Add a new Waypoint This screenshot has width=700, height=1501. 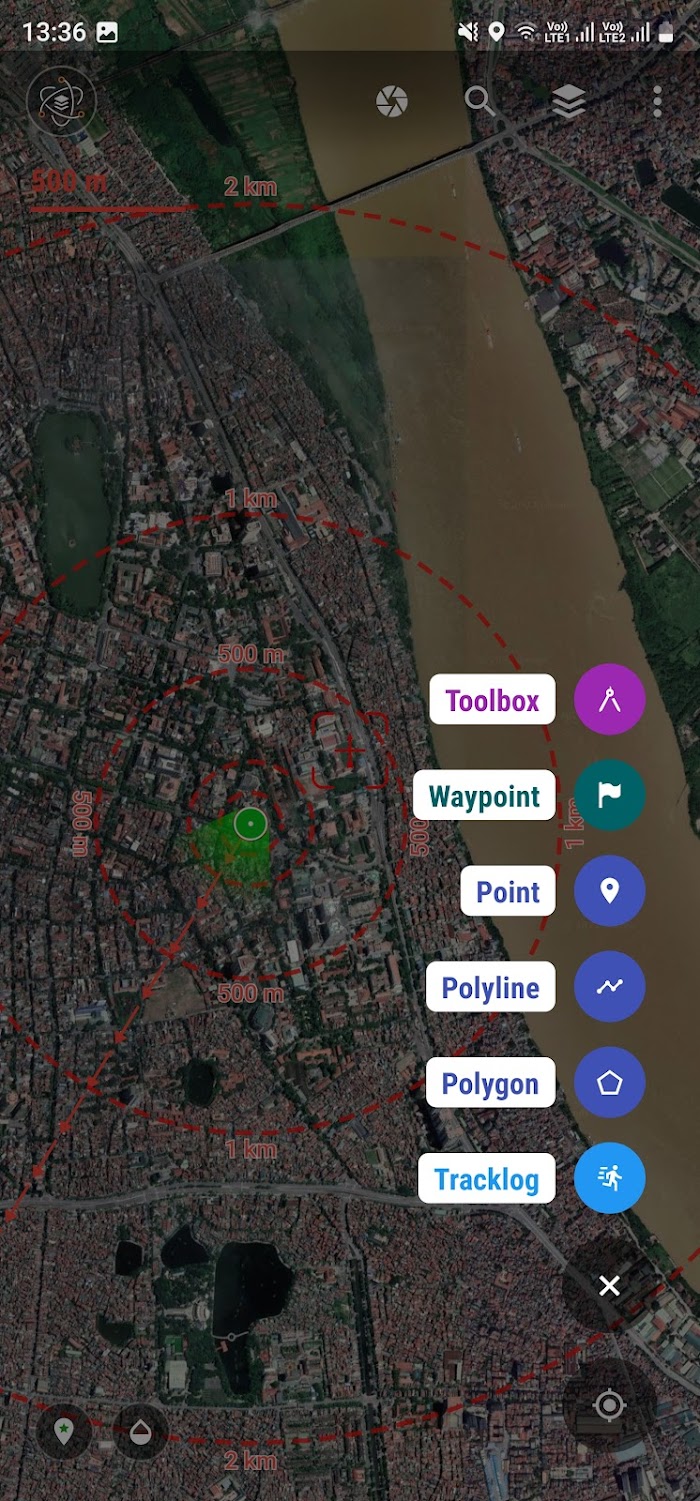coord(609,795)
